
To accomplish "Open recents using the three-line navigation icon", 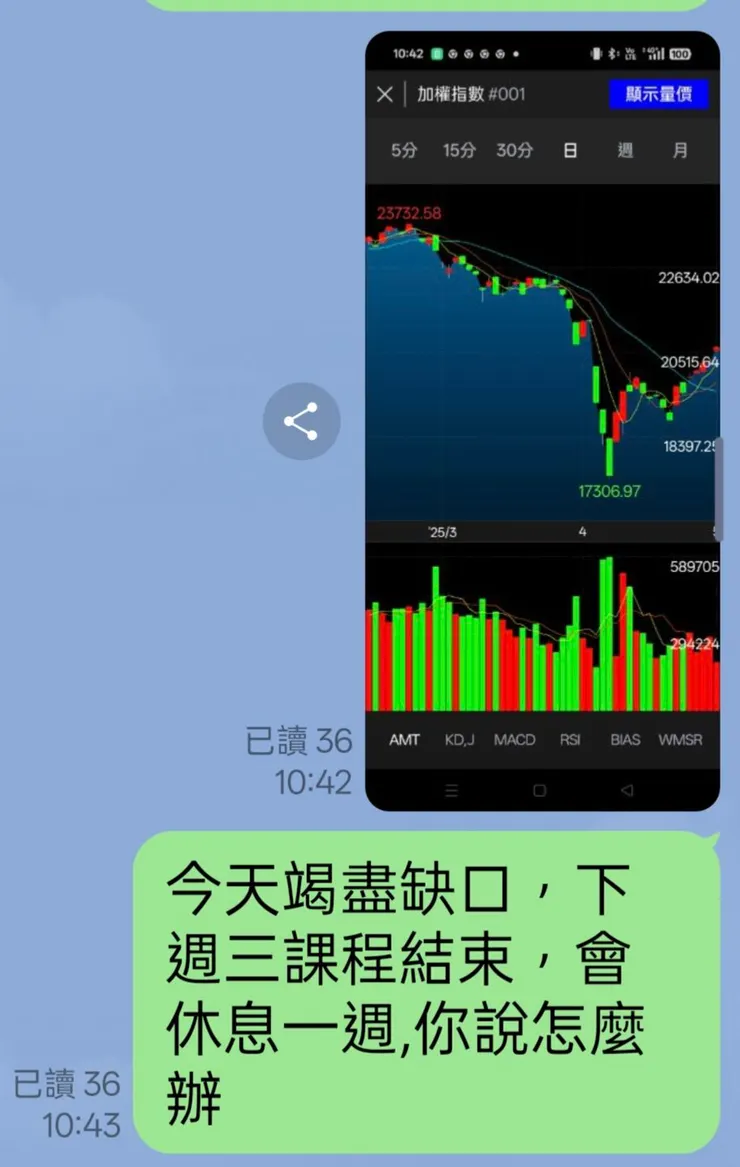I will point(451,790).
